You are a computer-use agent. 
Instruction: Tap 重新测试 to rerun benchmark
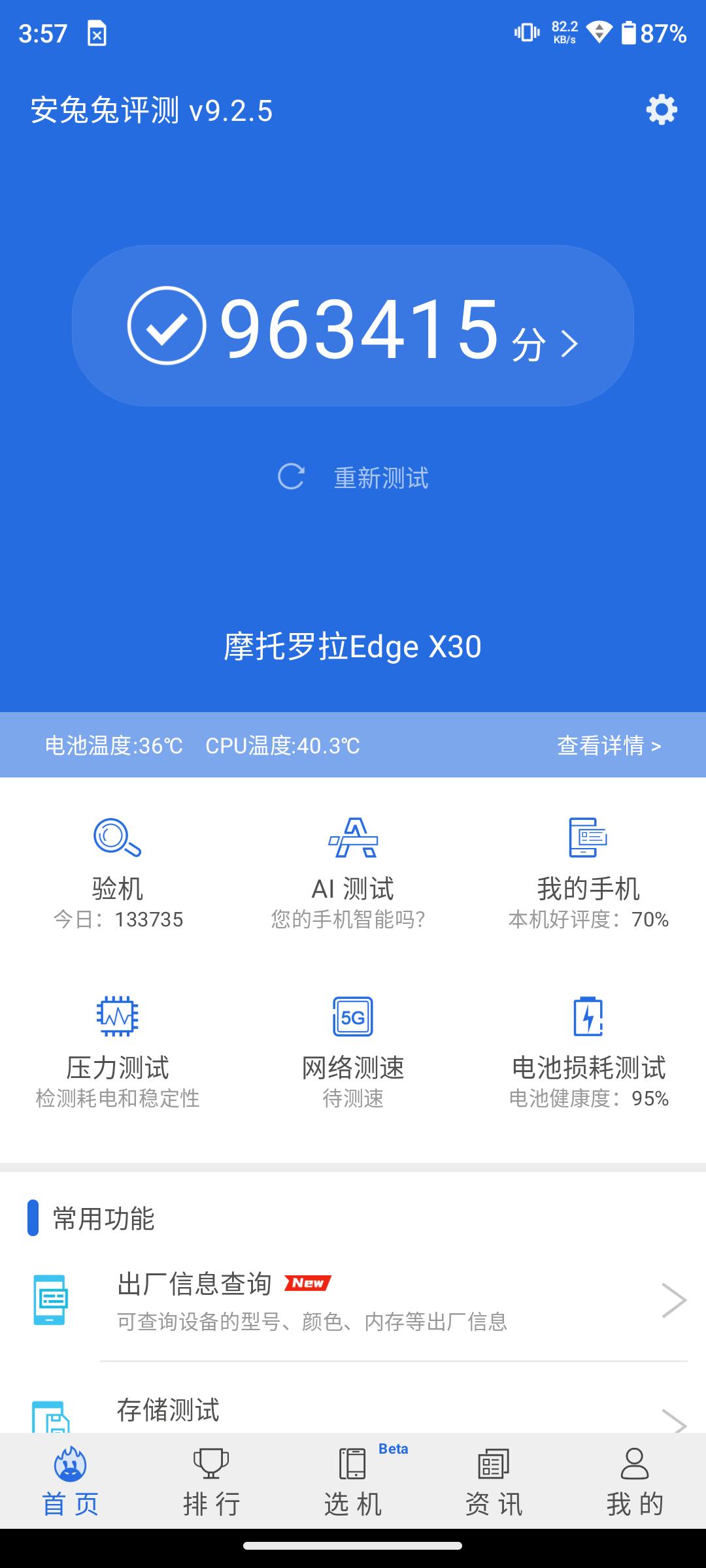[x=354, y=478]
